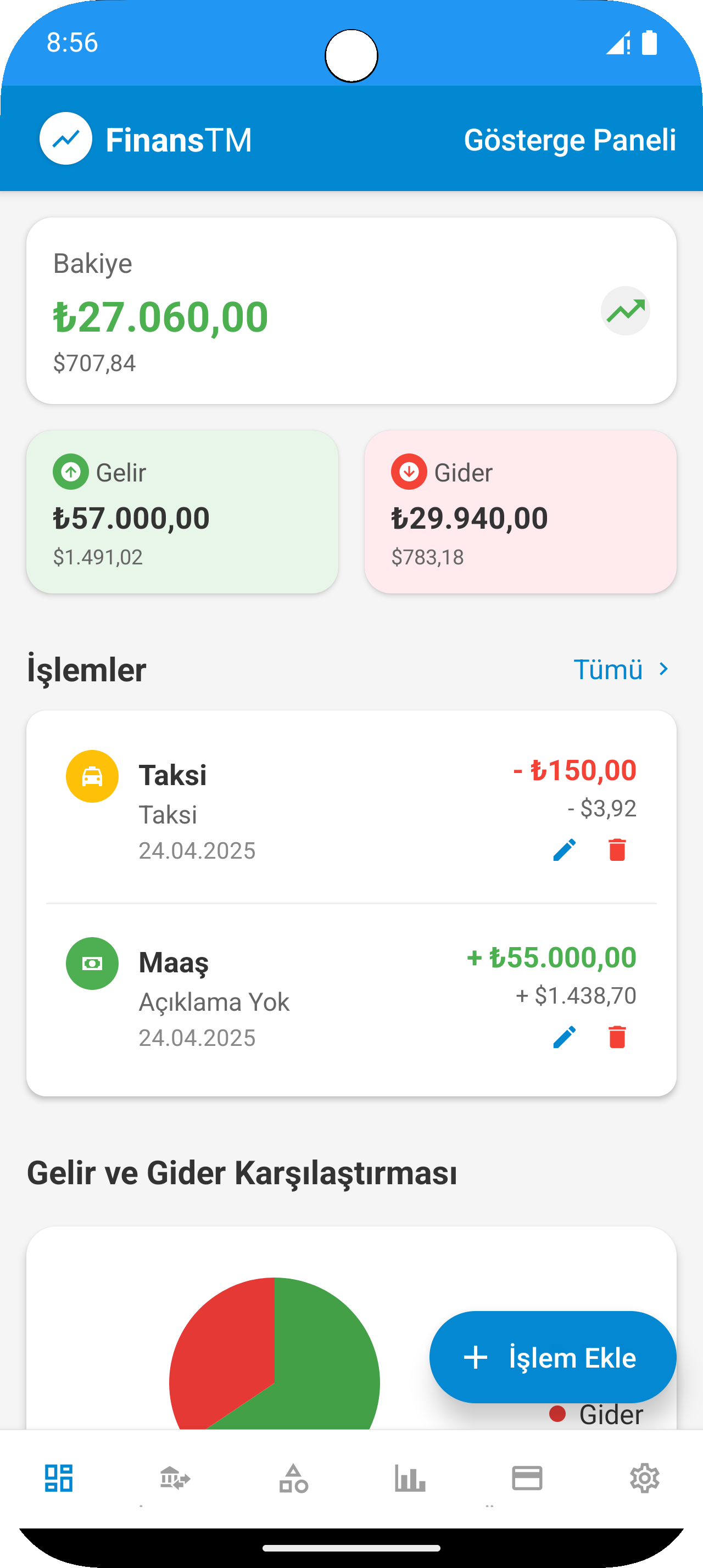Open the Bakiye balance card

351,310
